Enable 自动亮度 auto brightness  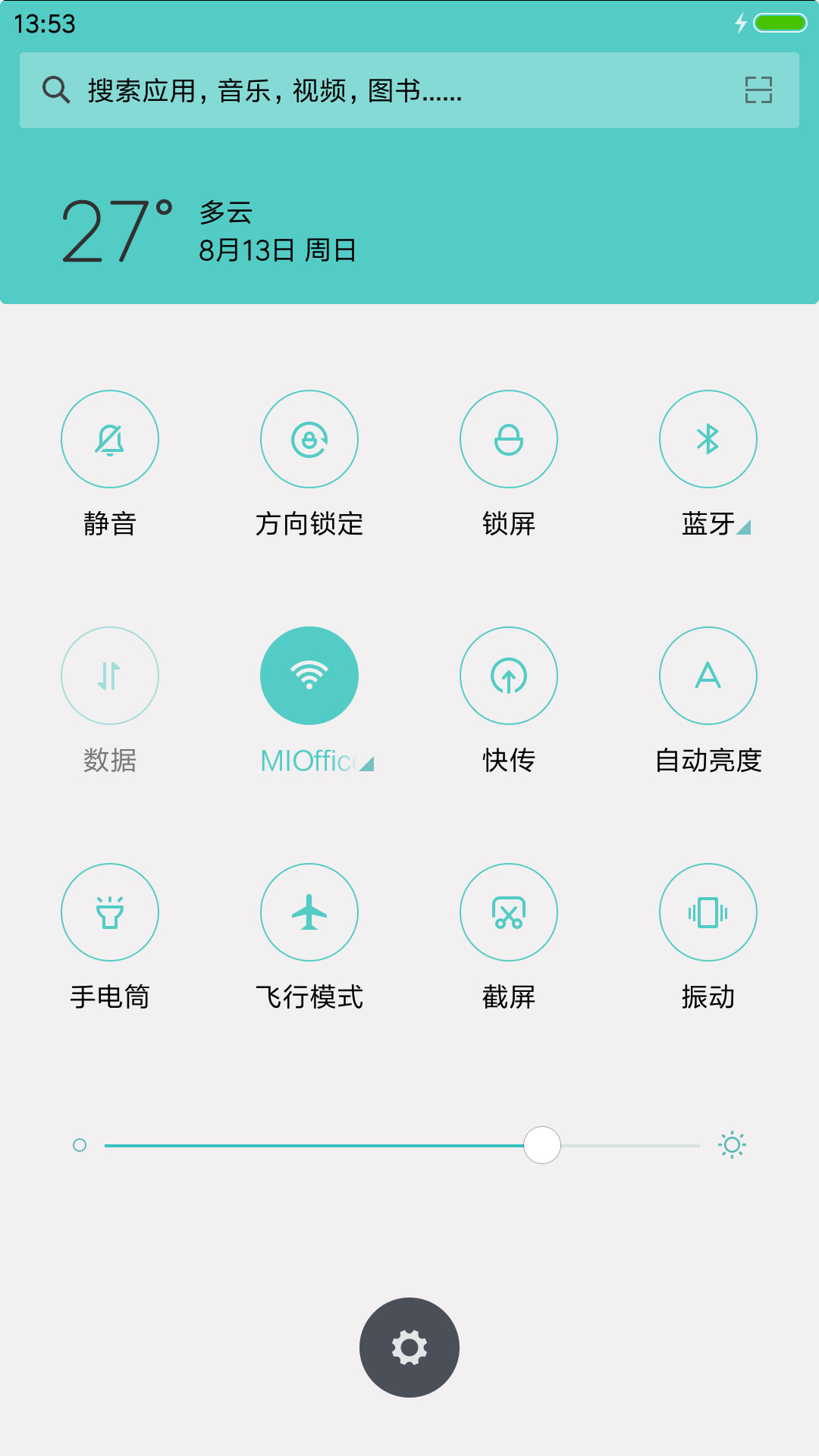tap(708, 676)
